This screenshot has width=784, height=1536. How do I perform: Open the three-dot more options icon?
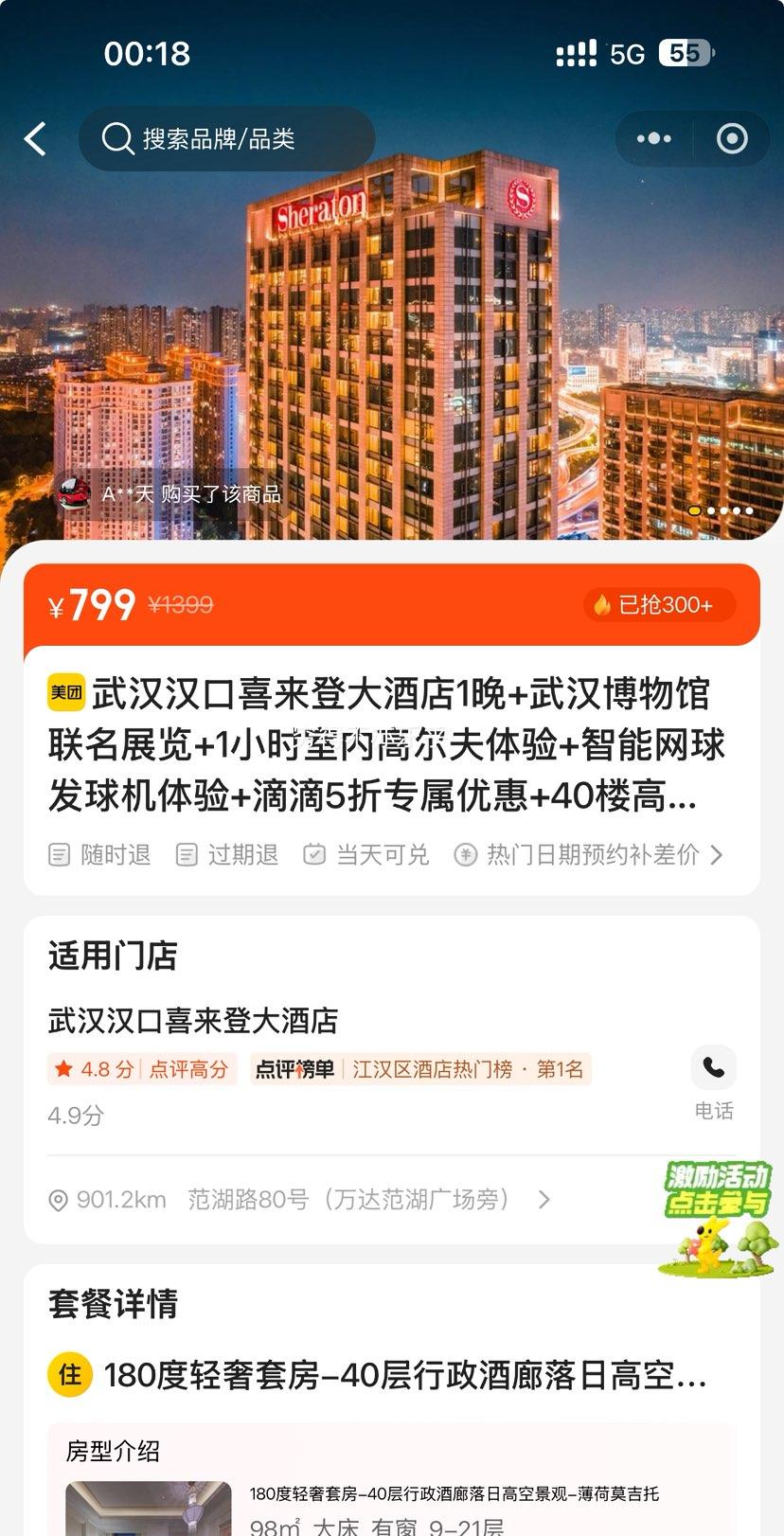[652, 138]
